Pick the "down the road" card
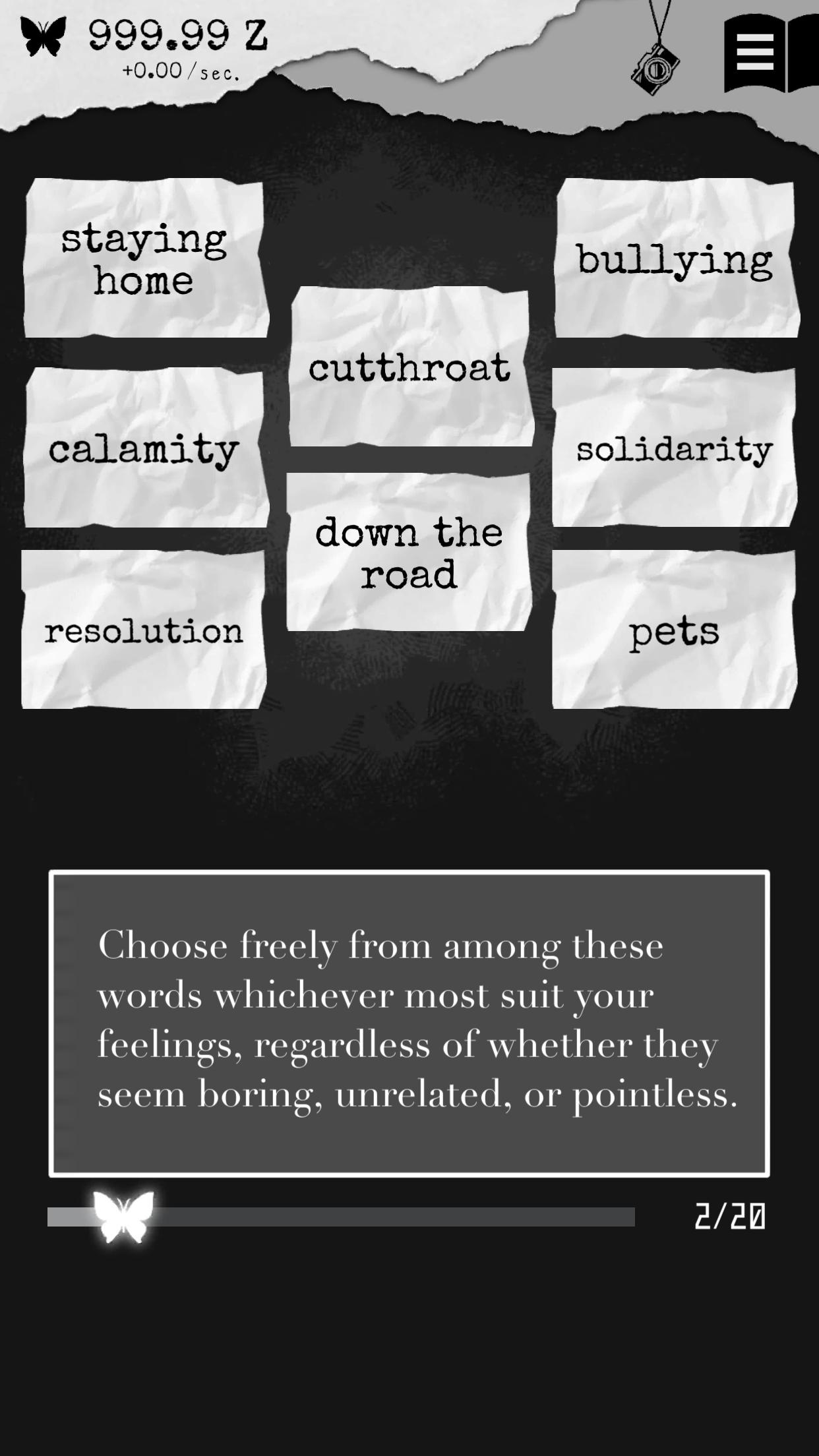Viewport: 819px width, 1456px height. [x=409, y=552]
